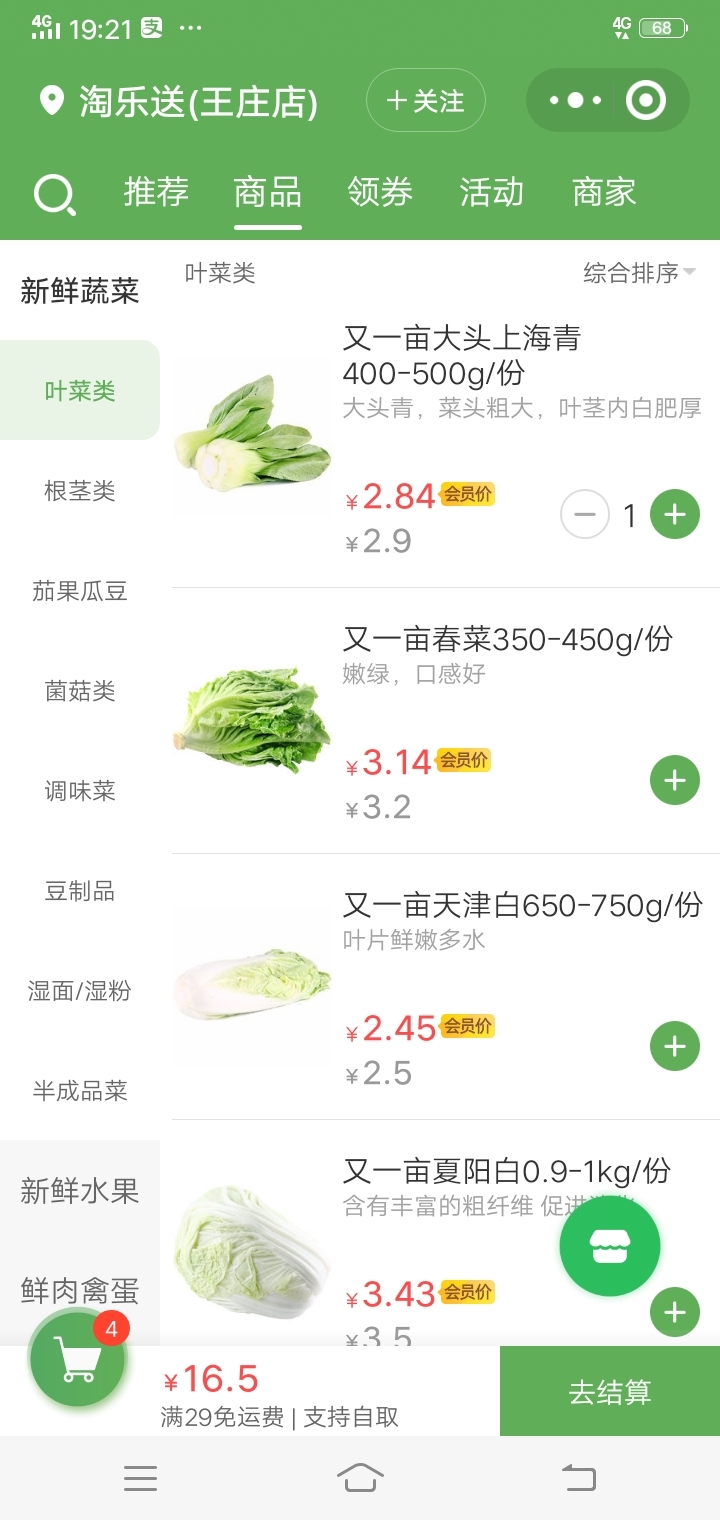Select the 菌菇类 category
Image resolution: width=720 pixels, height=1520 pixels.
(x=80, y=691)
